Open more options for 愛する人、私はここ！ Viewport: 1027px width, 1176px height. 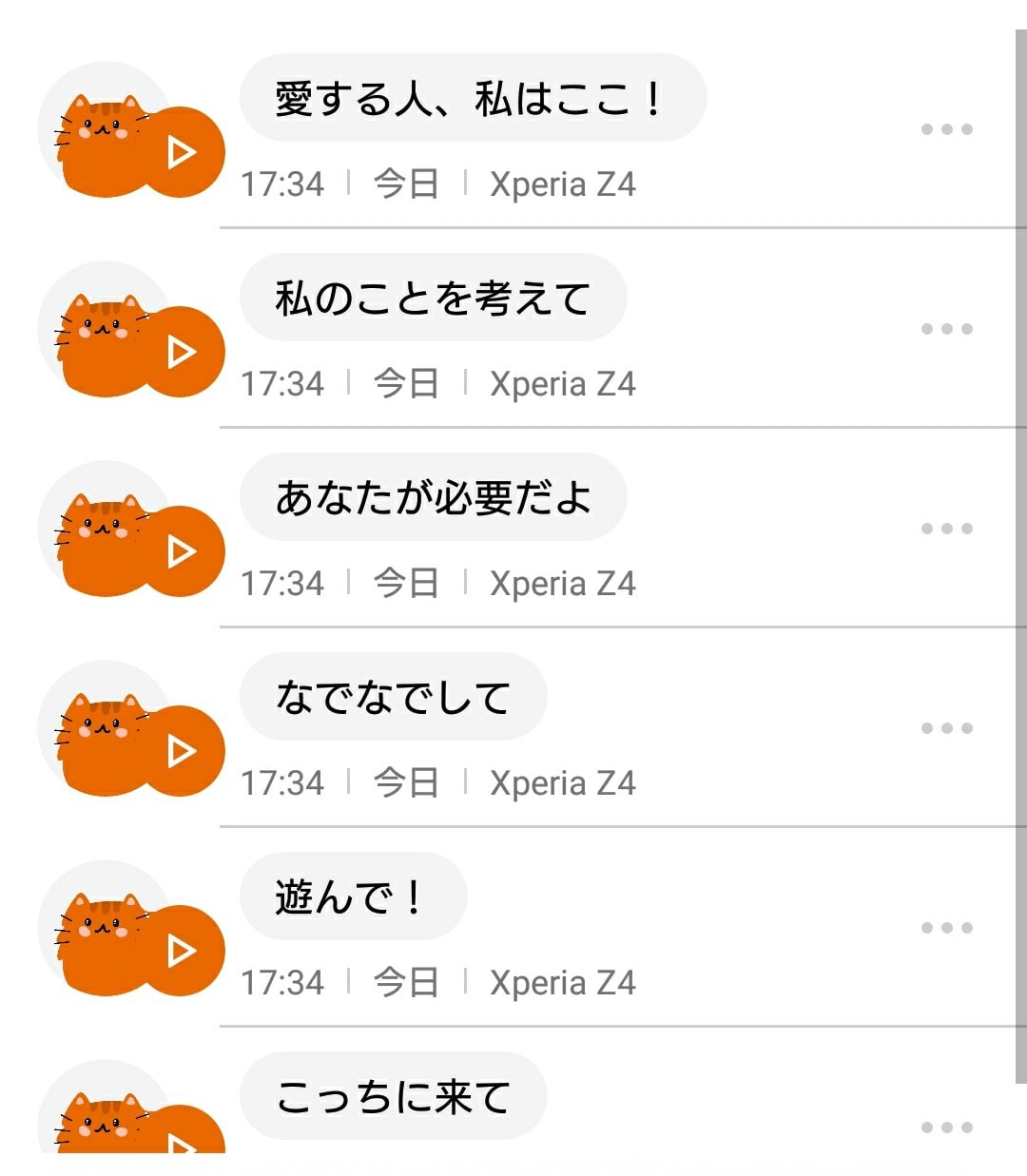(946, 129)
